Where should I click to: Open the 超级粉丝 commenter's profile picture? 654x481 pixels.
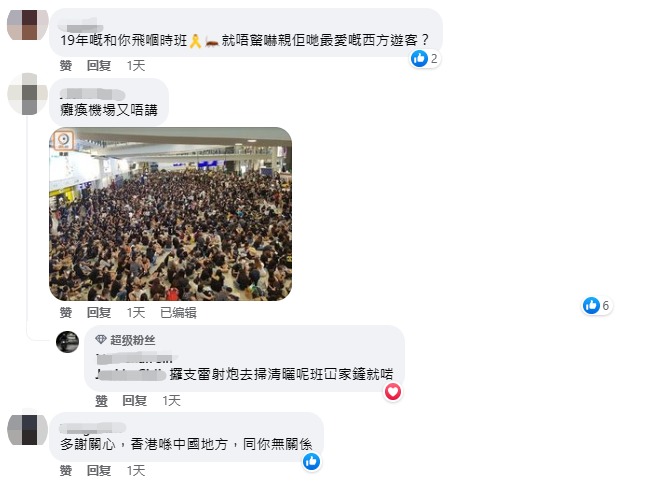tap(68, 342)
